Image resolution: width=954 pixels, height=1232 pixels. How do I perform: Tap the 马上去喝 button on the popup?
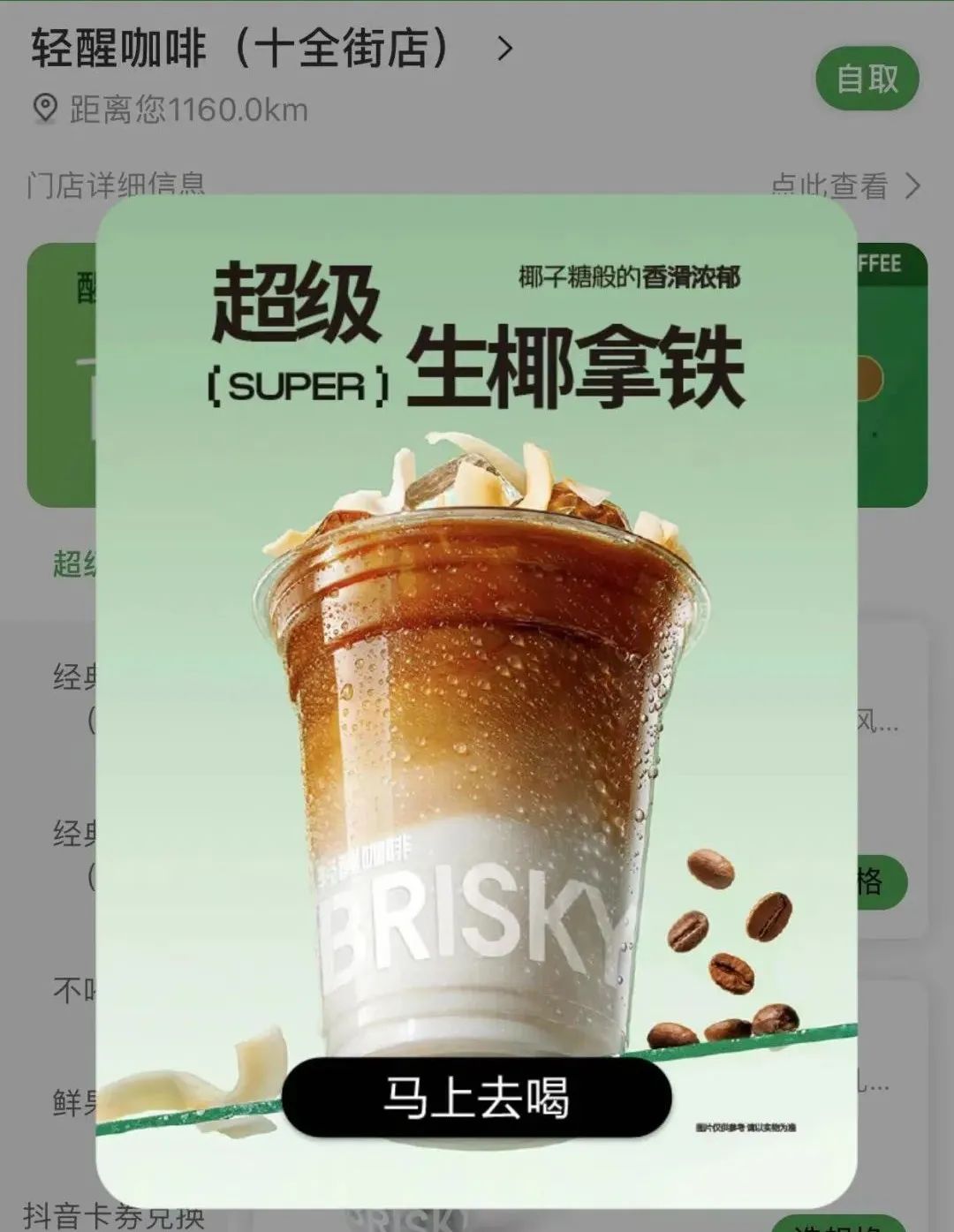click(x=477, y=1092)
